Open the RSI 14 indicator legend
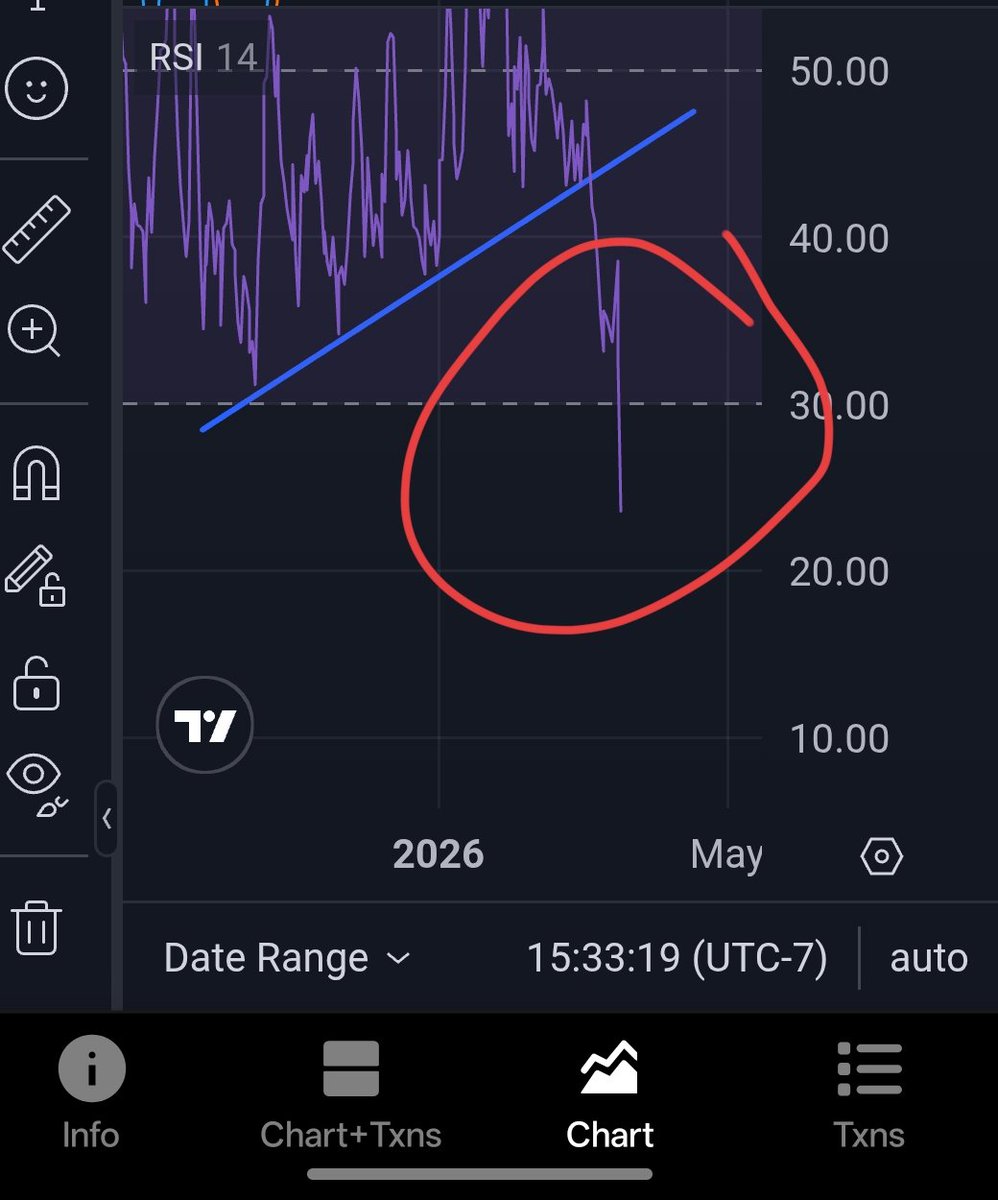 coord(203,57)
